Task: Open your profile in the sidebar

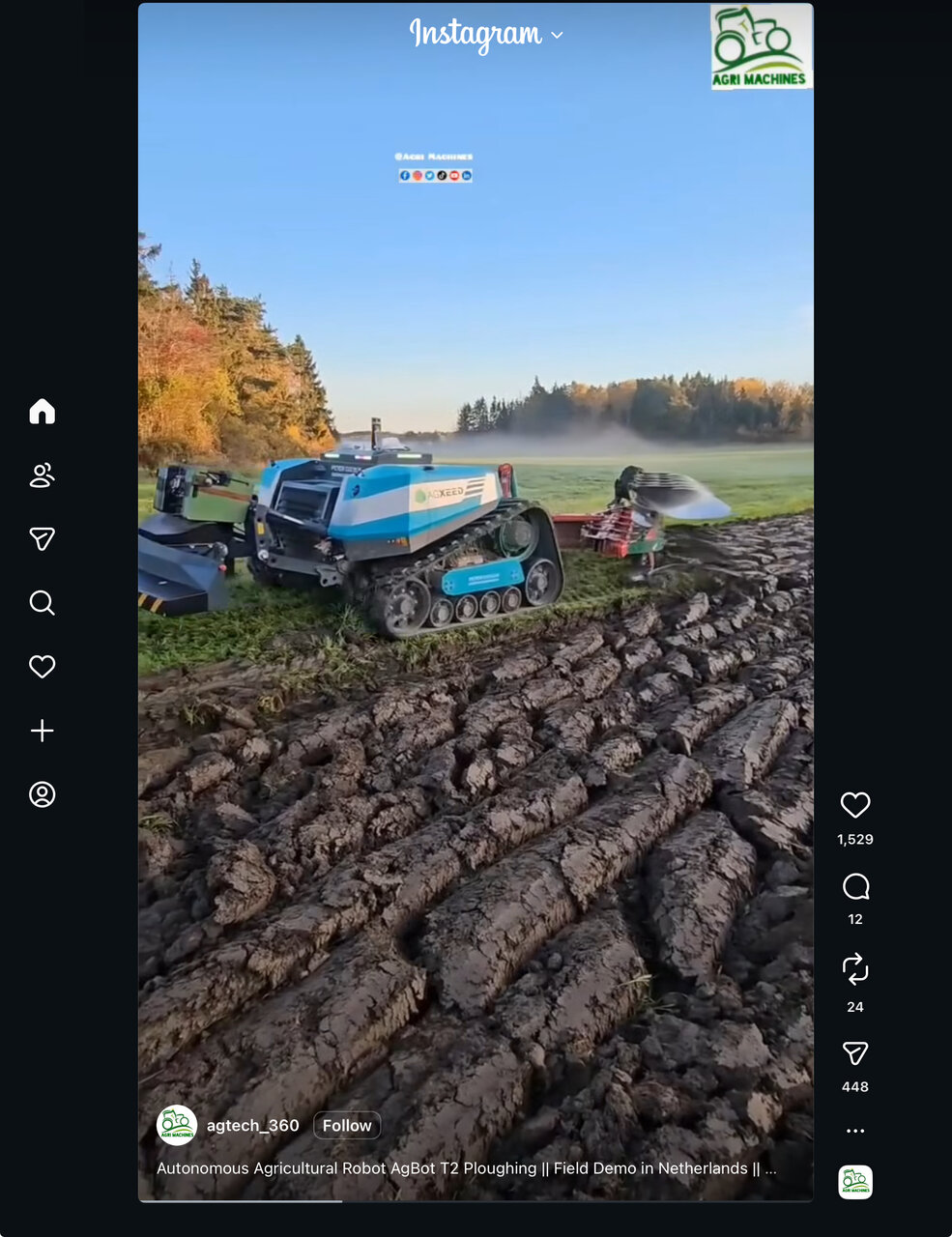Action: point(42,794)
